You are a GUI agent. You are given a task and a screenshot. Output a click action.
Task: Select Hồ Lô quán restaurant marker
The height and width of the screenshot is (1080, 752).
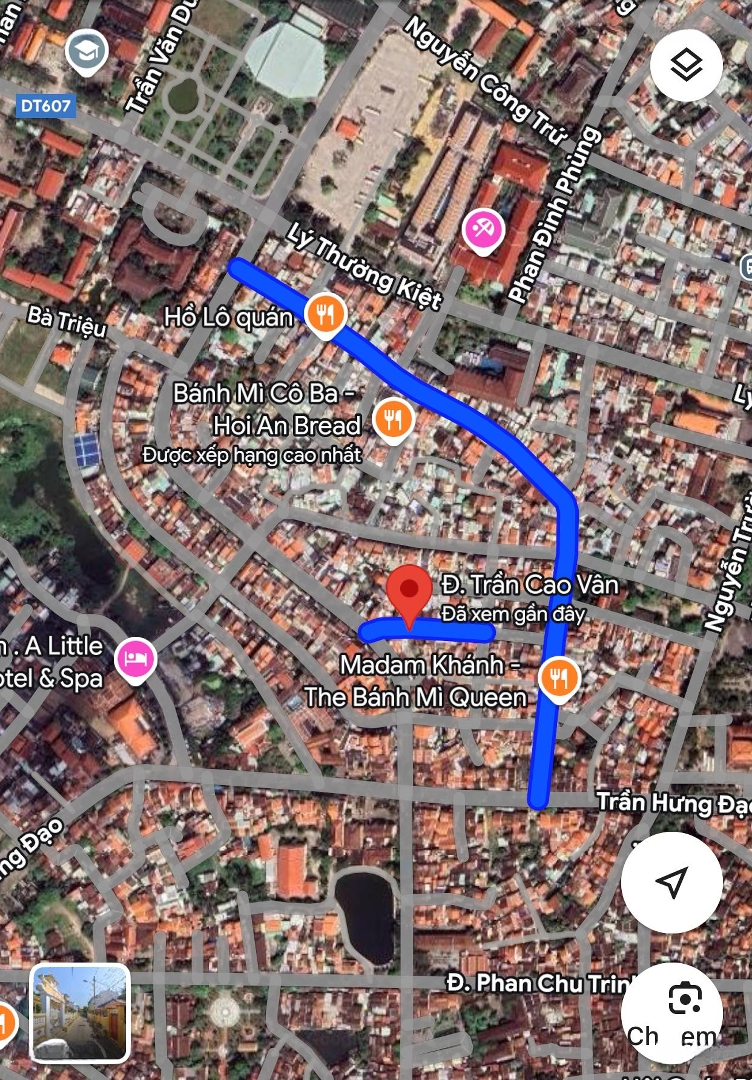tap(325, 315)
